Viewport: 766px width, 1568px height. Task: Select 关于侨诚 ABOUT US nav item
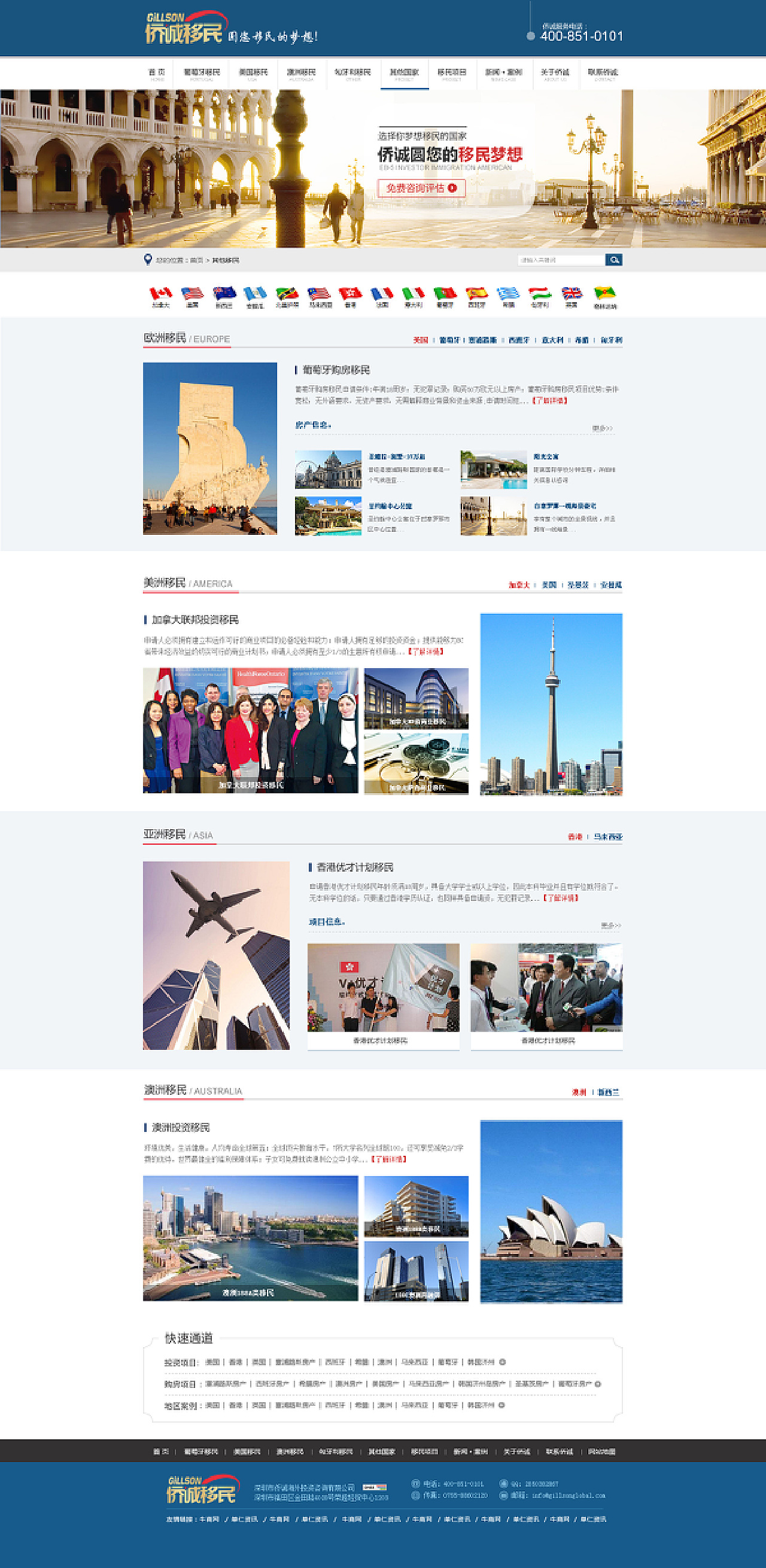pyautogui.click(x=555, y=74)
